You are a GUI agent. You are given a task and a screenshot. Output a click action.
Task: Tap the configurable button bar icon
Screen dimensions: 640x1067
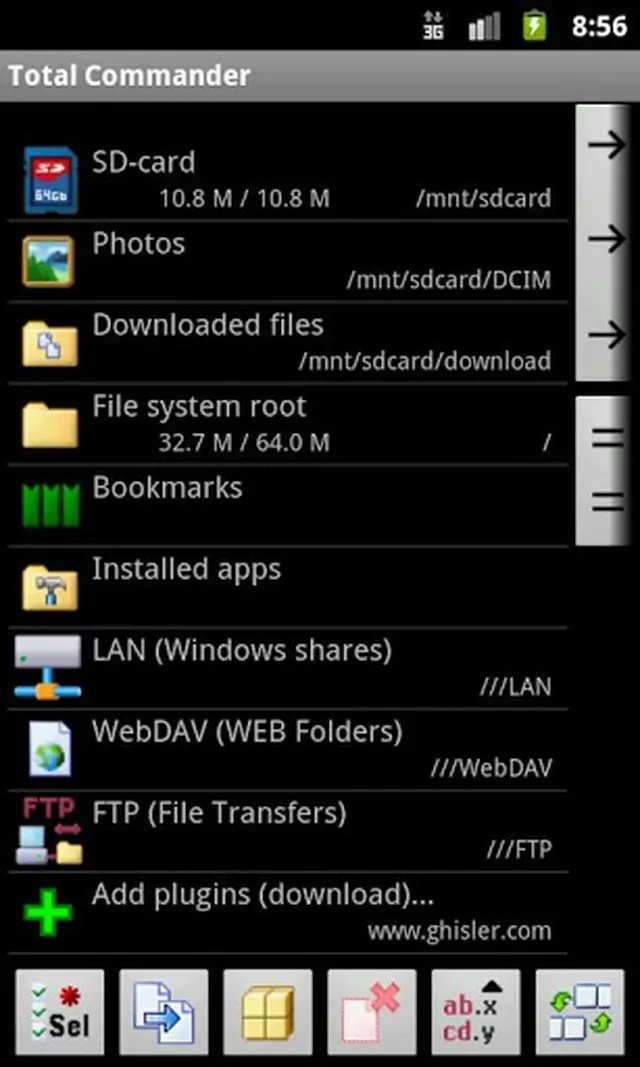click(x=579, y=1012)
